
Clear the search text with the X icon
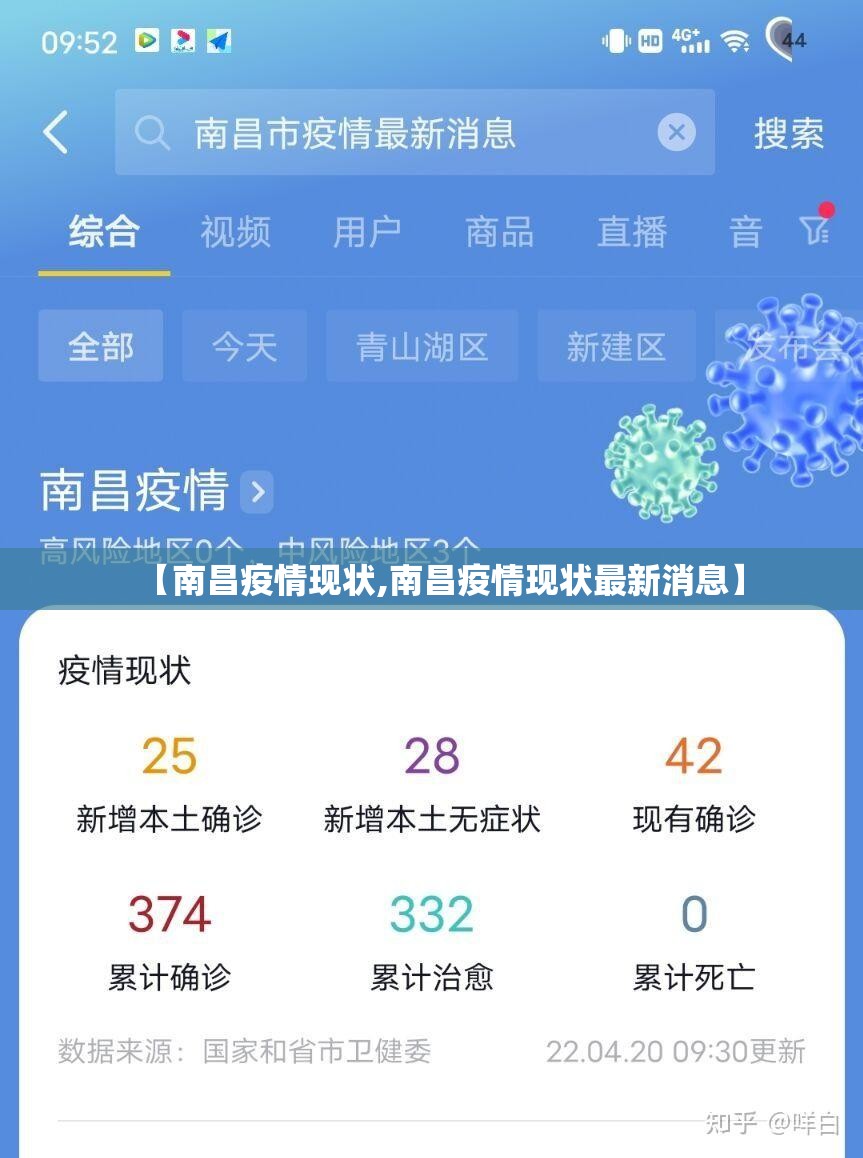point(676,132)
